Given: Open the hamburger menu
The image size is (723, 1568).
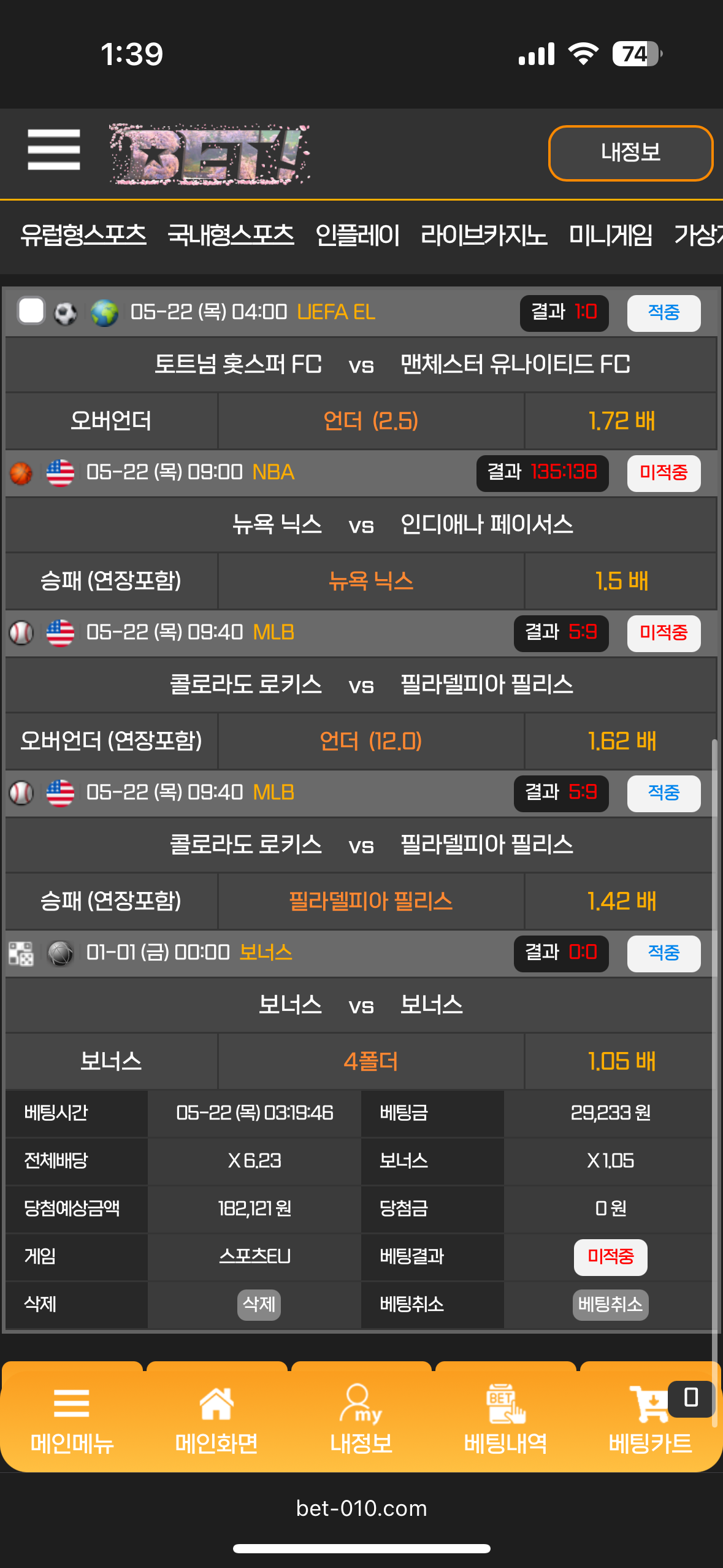Looking at the screenshot, I should pos(54,150).
